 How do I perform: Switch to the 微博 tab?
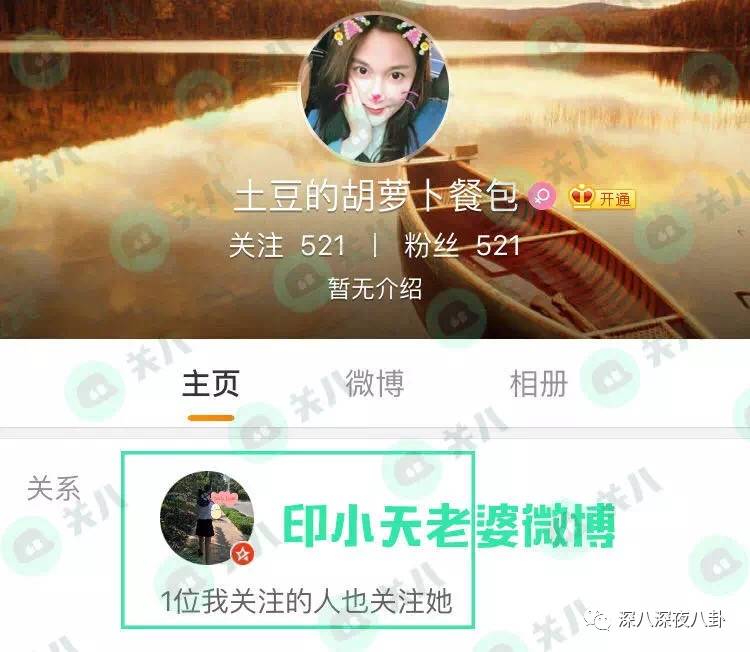pyautogui.click(x=374, y=384)
